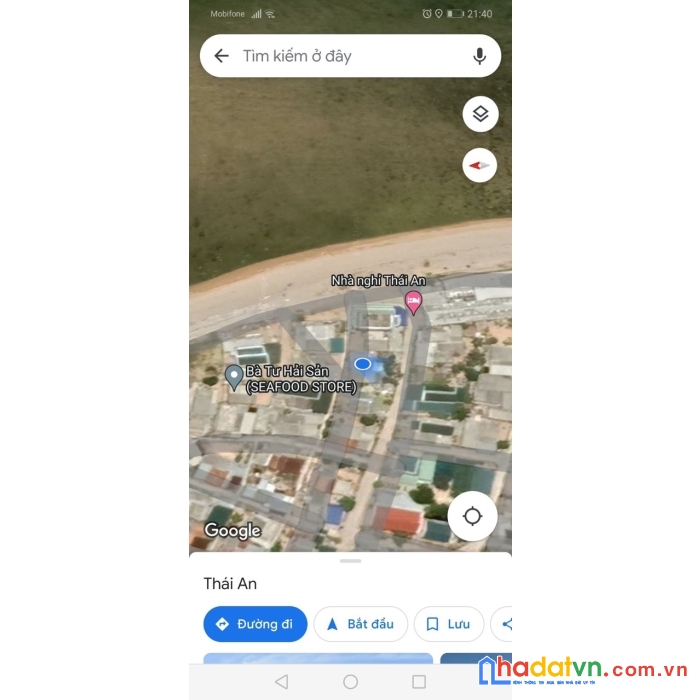Save the place with Lưu
The height and width of the screenshot is (700, 700).
point(448,624)
